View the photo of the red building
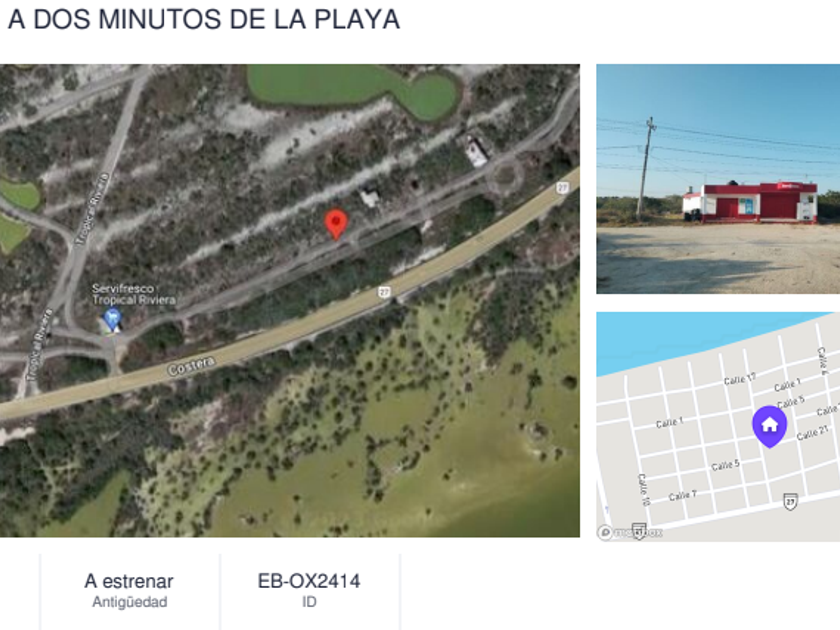The width and height of the screenshot is (840, 630). pyautogui.click(x=718, y=179)
